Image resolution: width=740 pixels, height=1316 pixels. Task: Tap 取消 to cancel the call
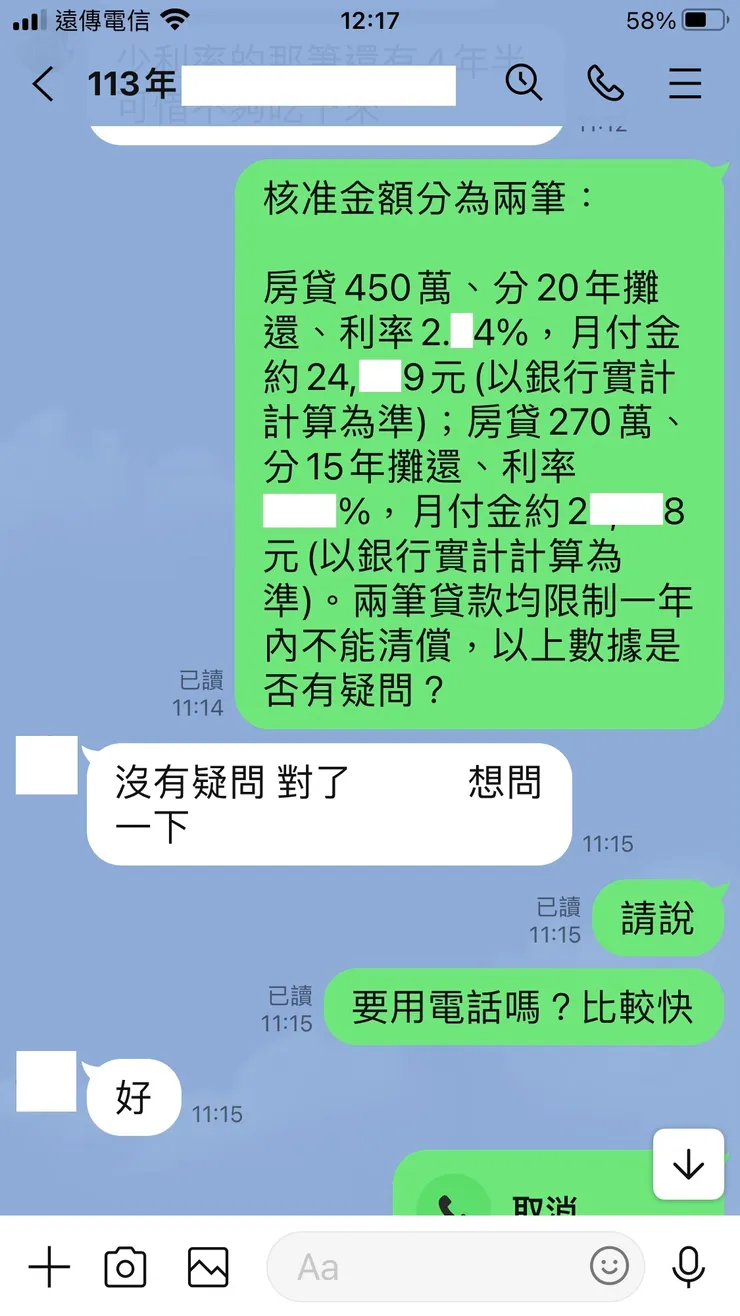pyautogui.click(x=545, y=1204)
